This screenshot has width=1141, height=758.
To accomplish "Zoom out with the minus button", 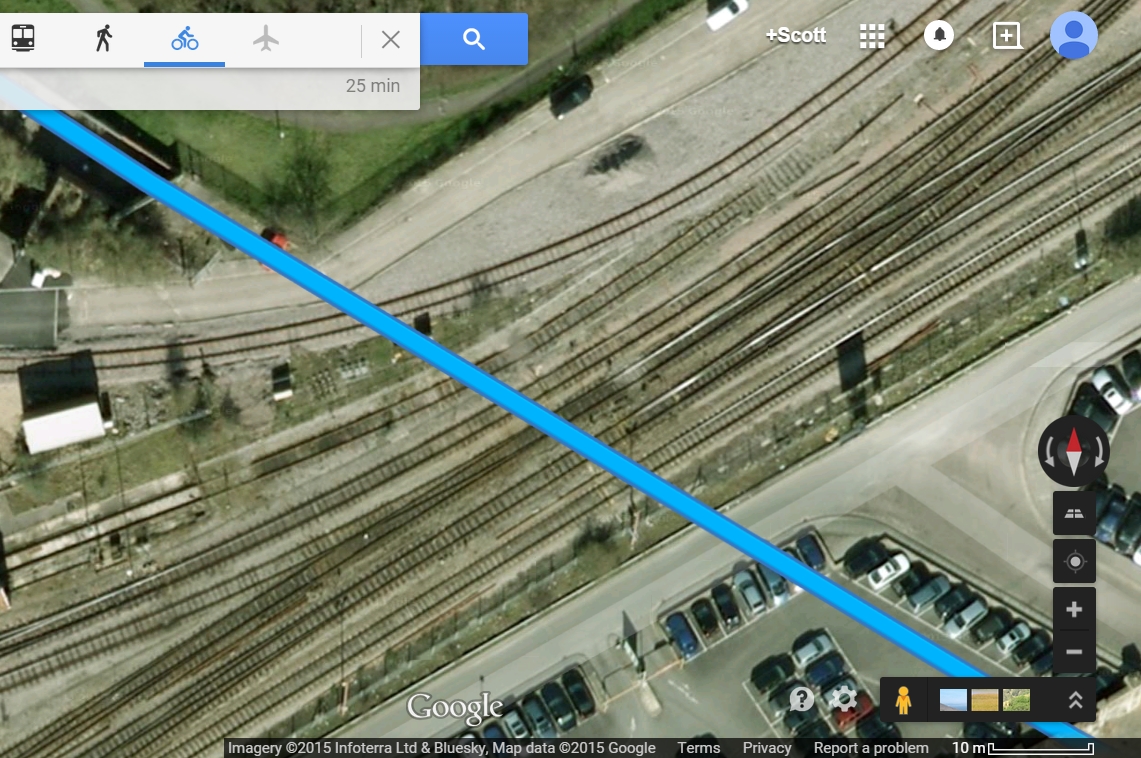I will tap(1074, 652).
